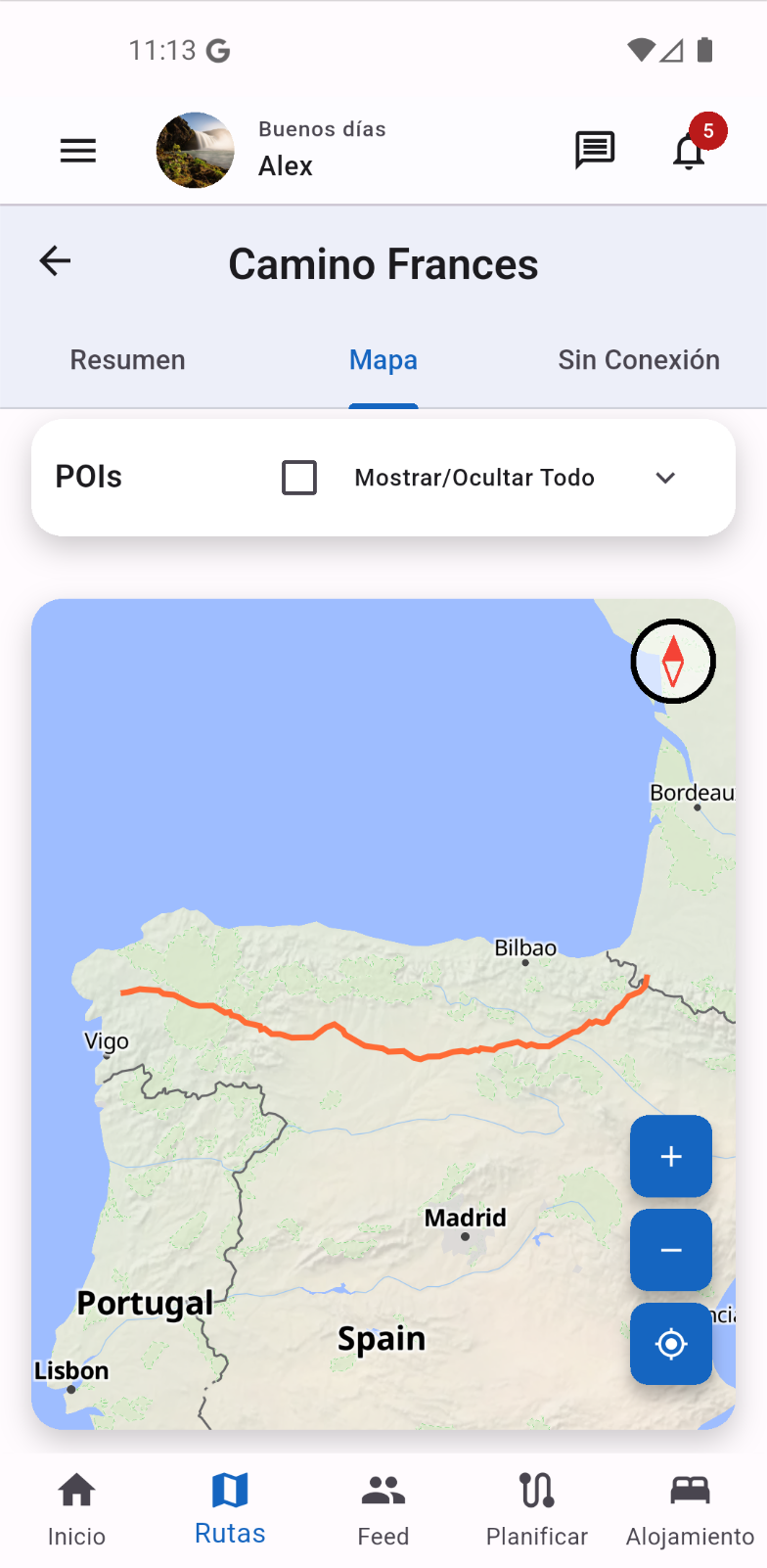Open the Alojamiento tab
The image size is (767, 1568).
690,1509
